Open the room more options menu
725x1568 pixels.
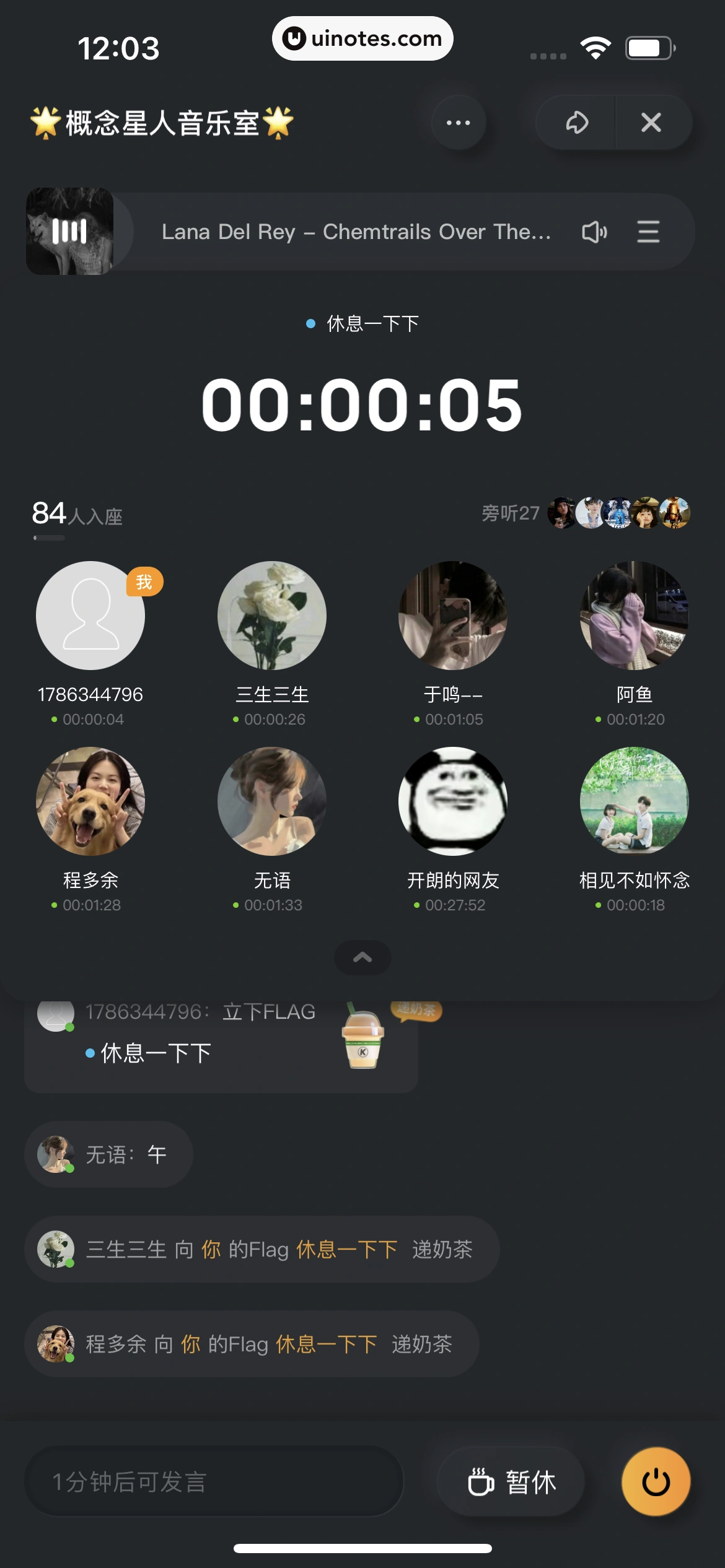pos(457,122)
